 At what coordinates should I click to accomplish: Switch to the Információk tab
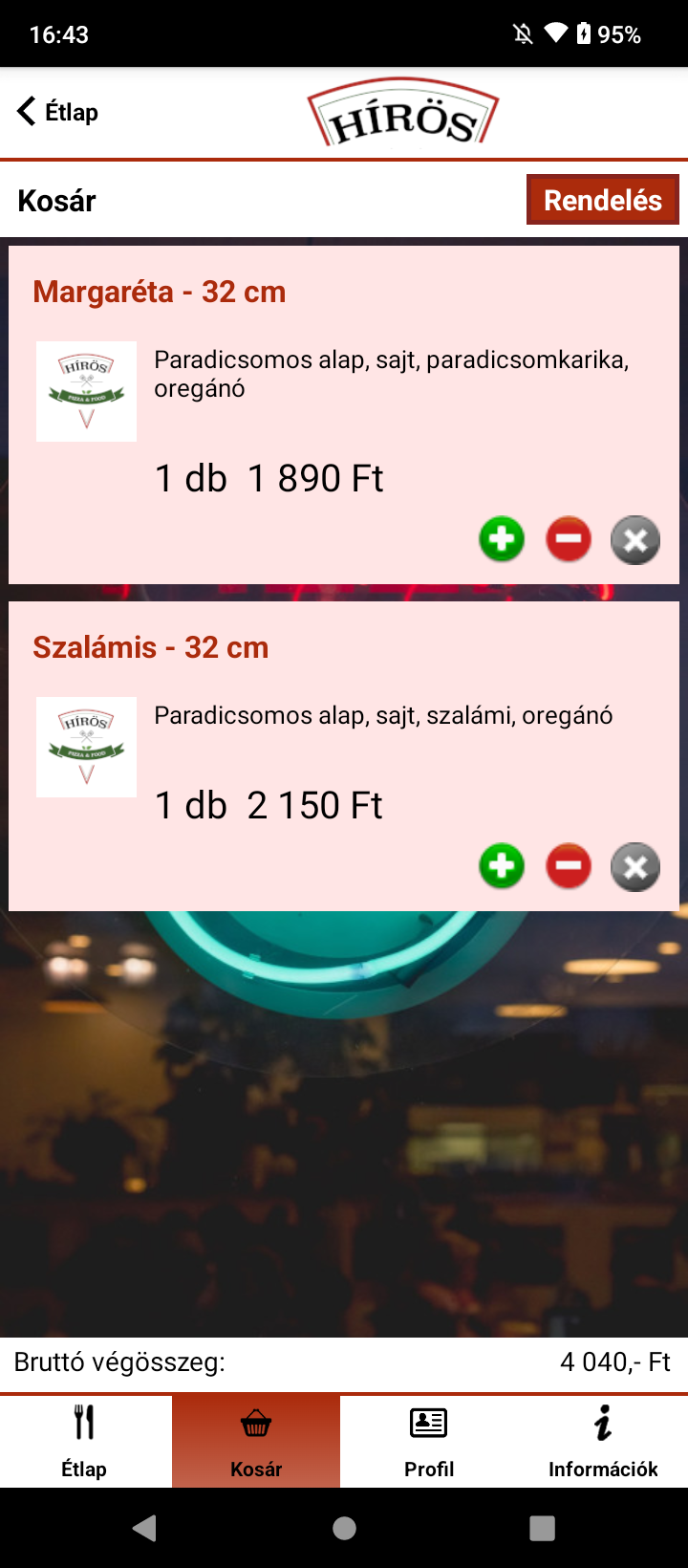coord(602,1441)
